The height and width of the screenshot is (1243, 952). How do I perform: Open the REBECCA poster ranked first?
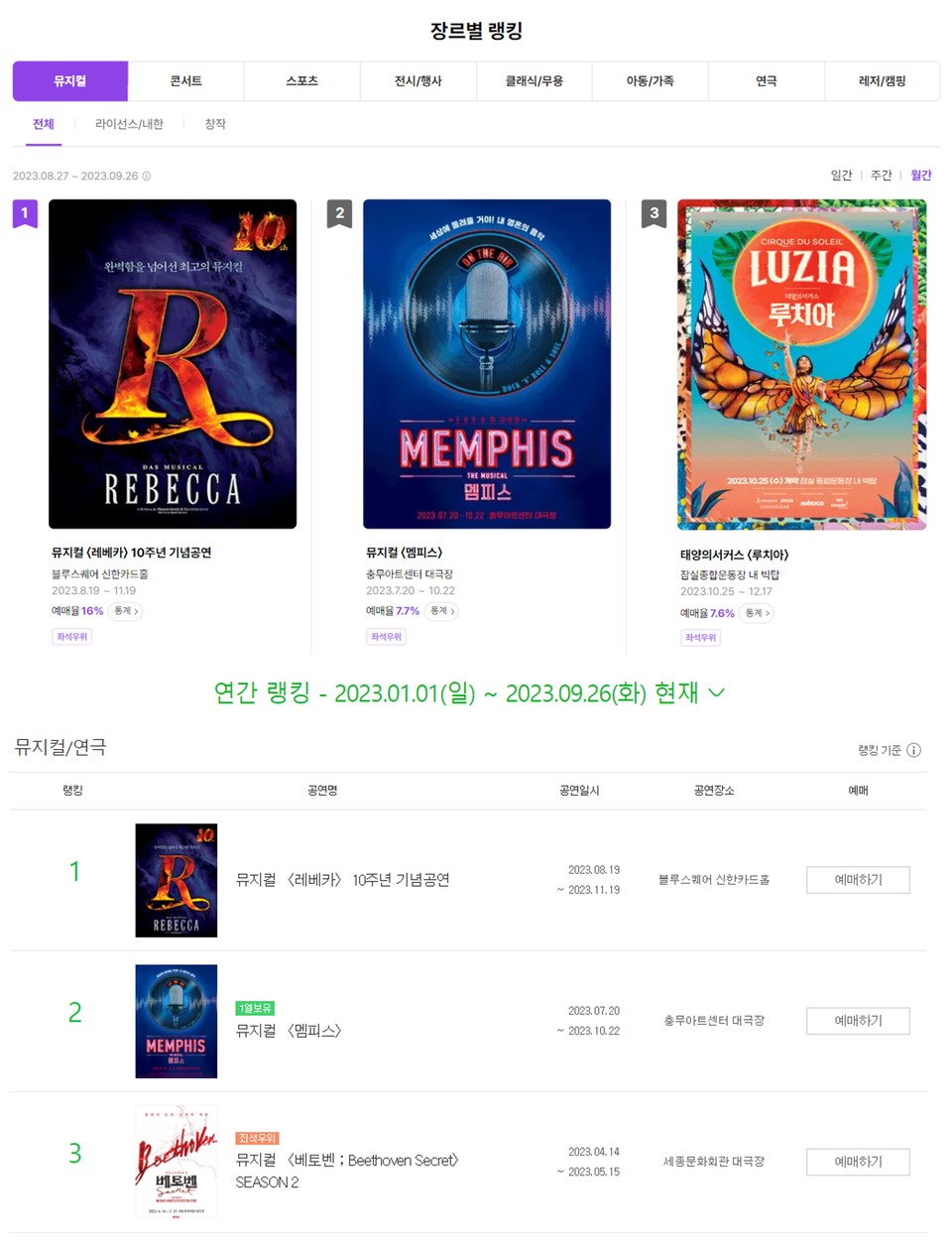[x=173, y=363]
